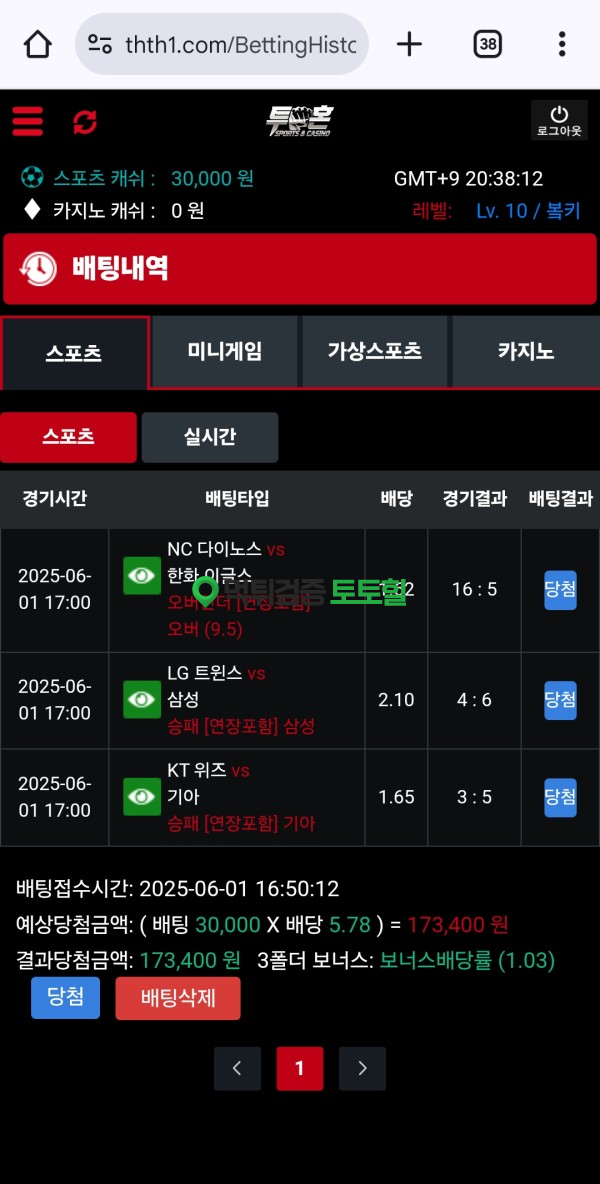The height and width of the screenshot is (1184, 600).
Task: Switch to the 가상스포츠 tab
Action: click(374, 352)
